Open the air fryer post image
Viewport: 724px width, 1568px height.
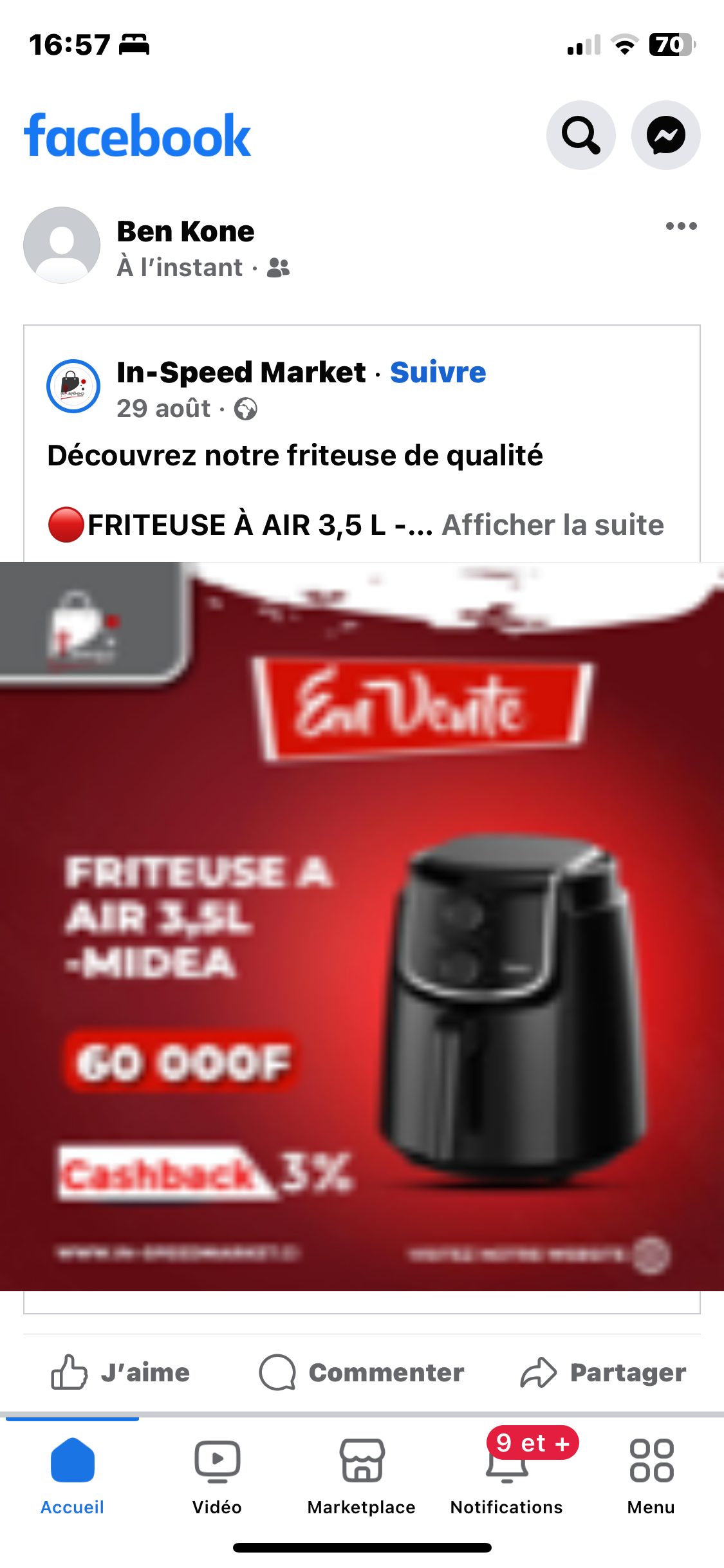362,926
